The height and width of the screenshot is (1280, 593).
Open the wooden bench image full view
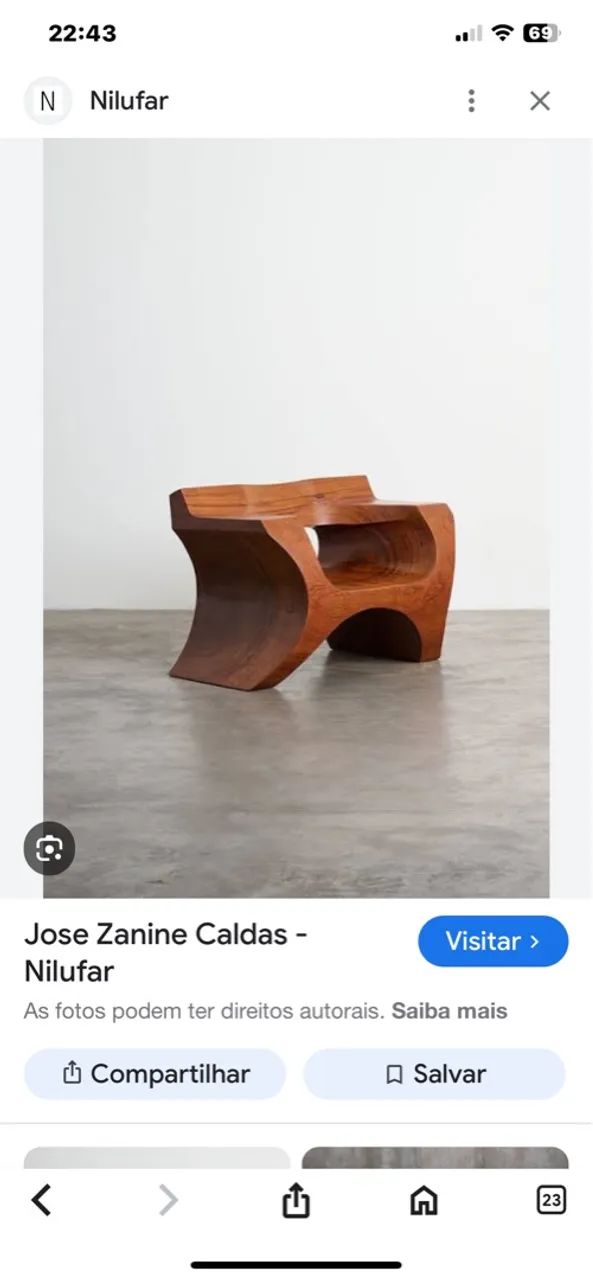296,518
